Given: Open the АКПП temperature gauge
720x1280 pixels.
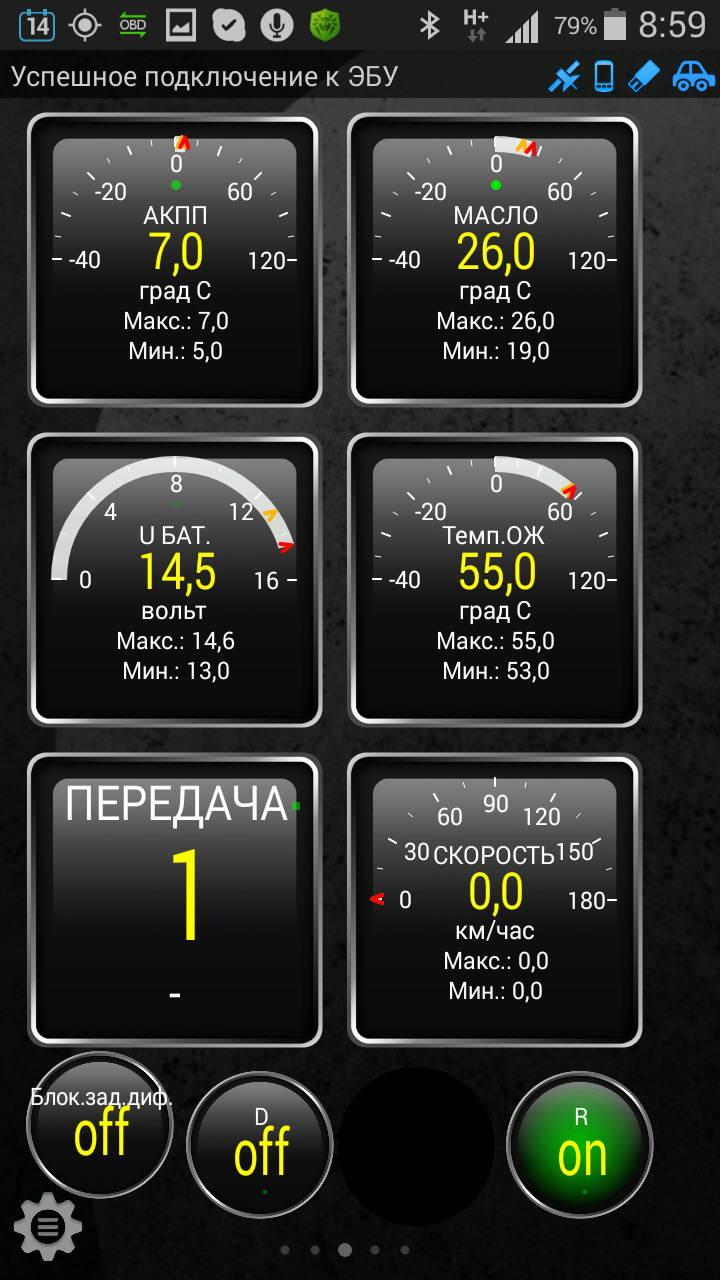Looking at the screenshot, I should click(x=175, y=260).
